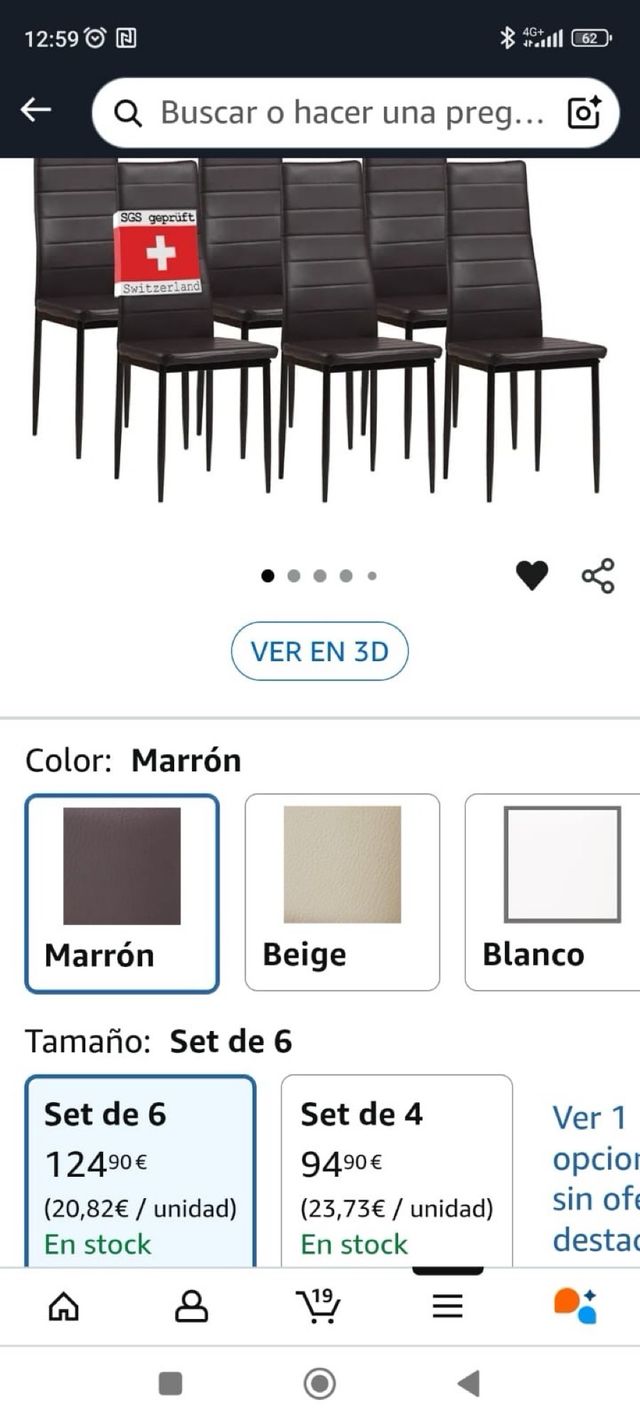Screen dimensions: 640x1422
Task: Go to the Amazon home tab
Action: 64,1305
